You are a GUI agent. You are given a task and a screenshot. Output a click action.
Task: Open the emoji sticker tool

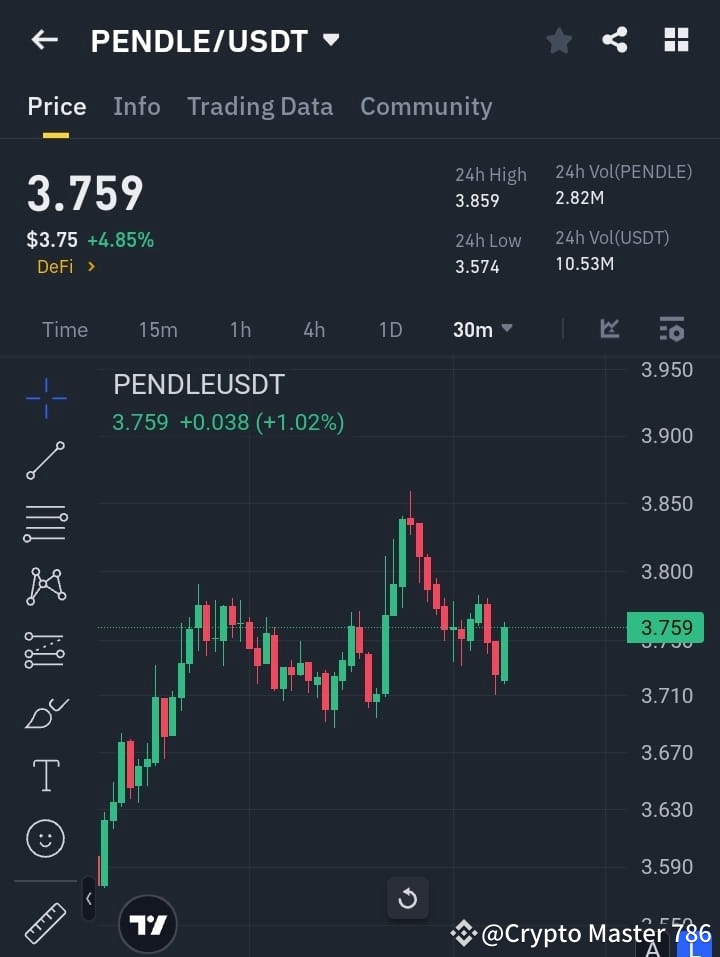[44, 838]
